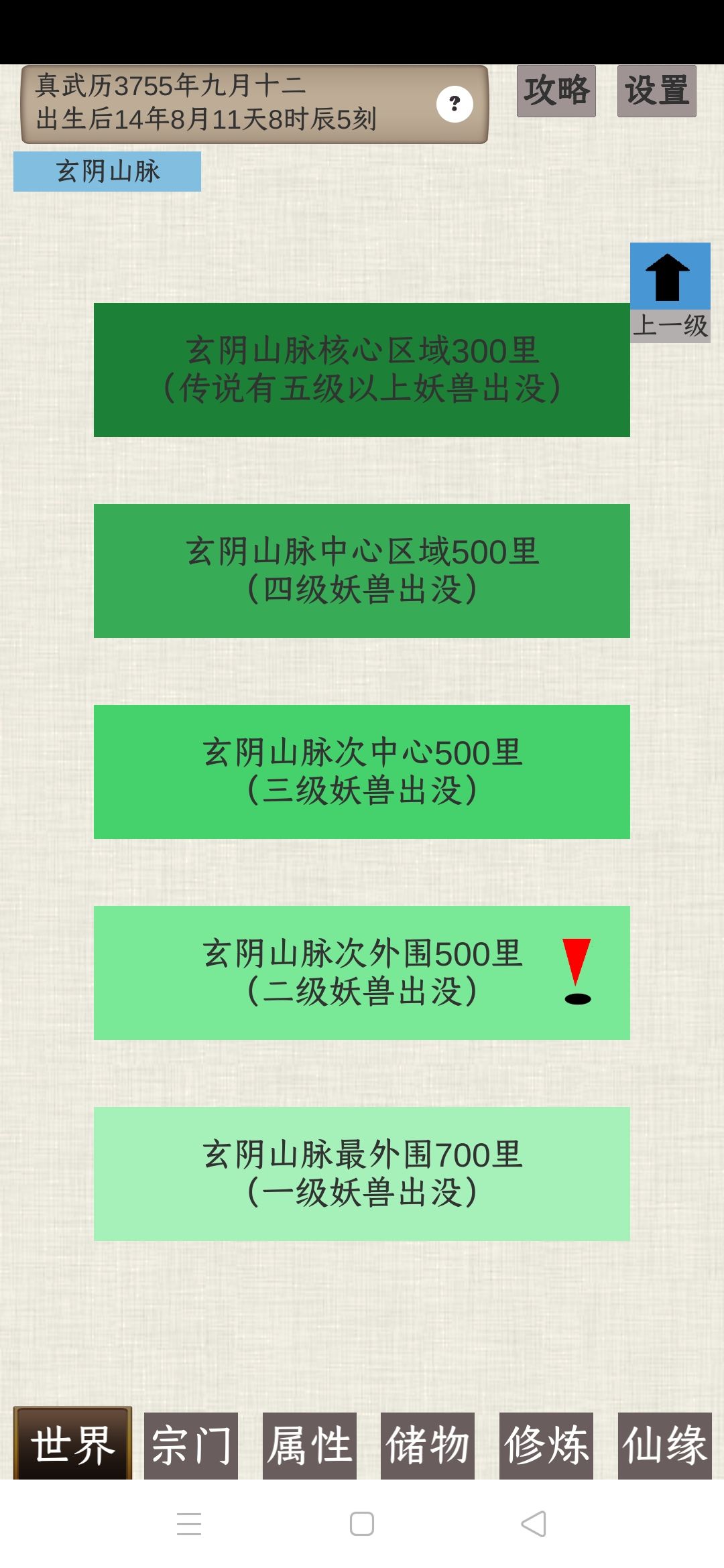Switch to the 世界 tab
This screenshot has height=1568, width=724.
point(72,1445)
